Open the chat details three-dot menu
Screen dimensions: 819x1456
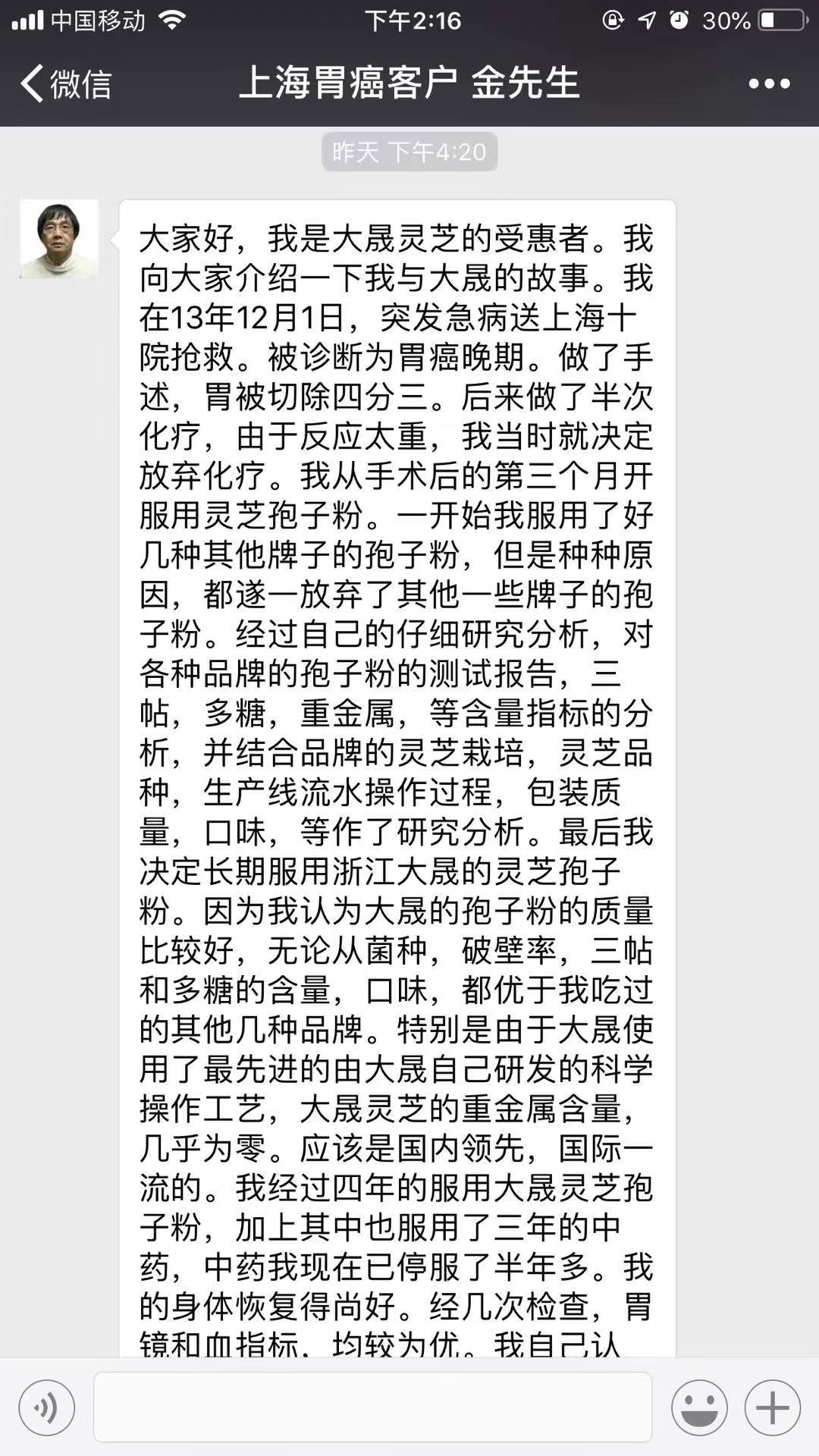coord(769,83)
